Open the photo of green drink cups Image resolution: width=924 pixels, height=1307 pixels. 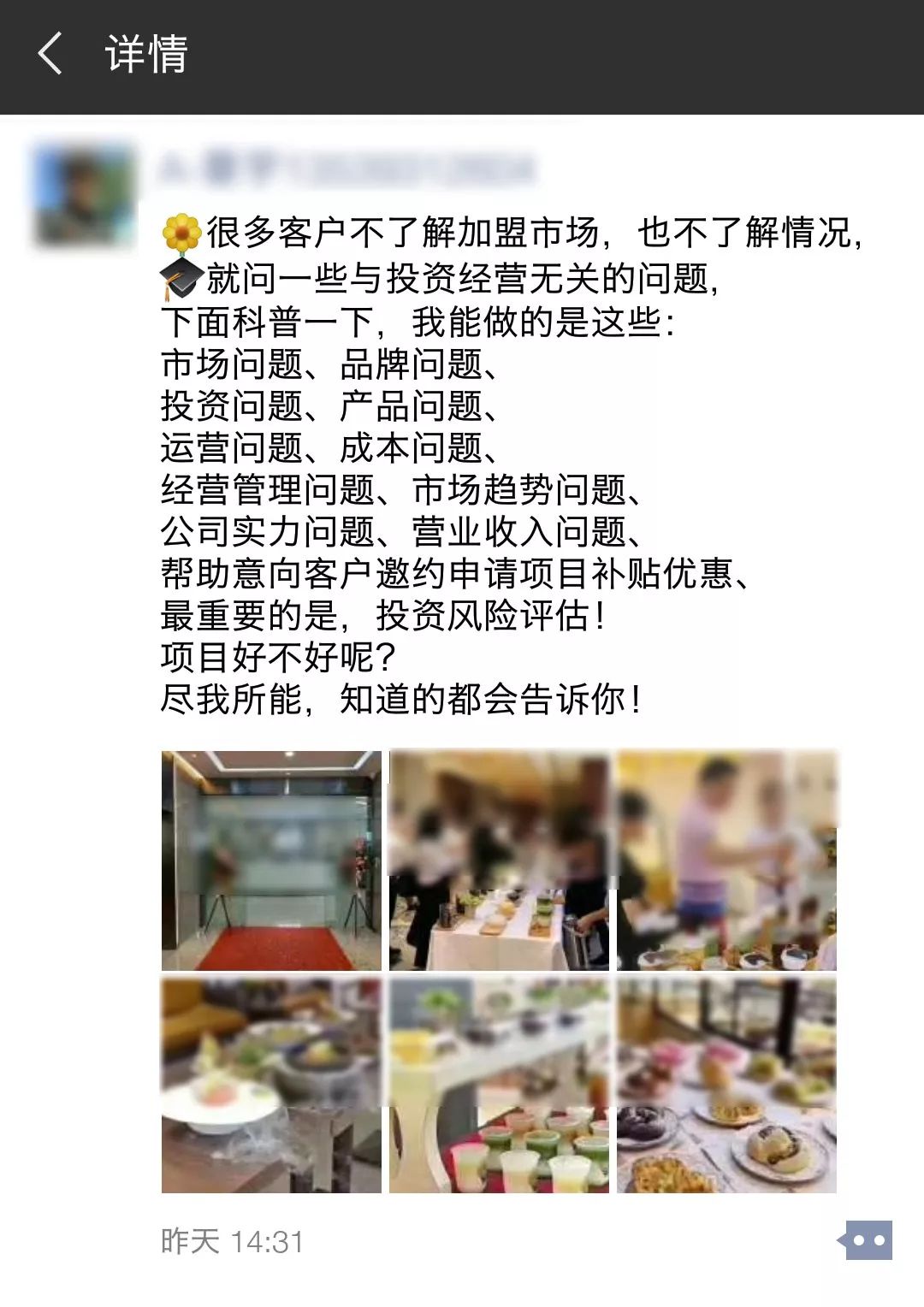[499, 1085]
